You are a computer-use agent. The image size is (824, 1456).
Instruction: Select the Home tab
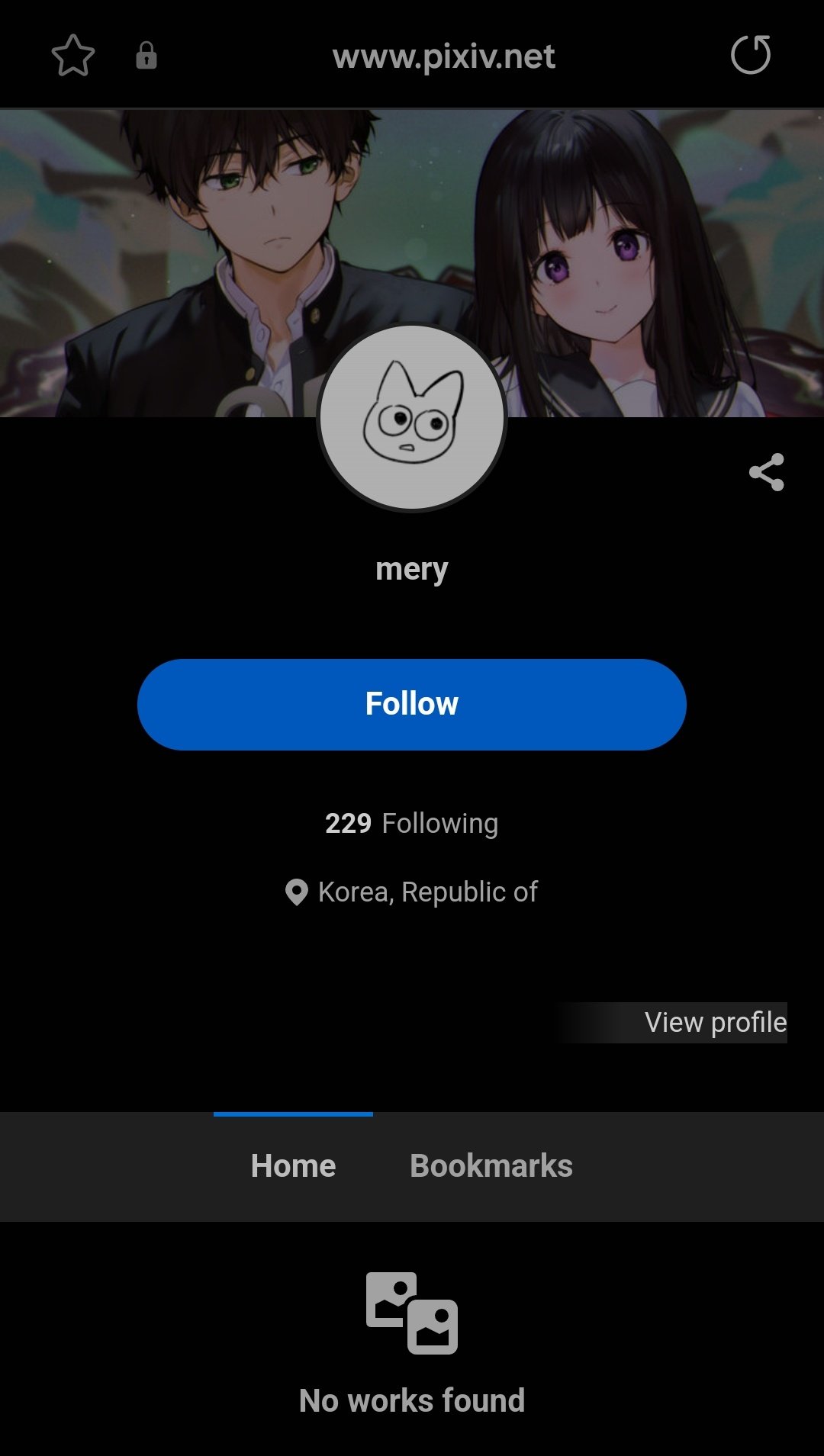click(x=293, y=1166)
